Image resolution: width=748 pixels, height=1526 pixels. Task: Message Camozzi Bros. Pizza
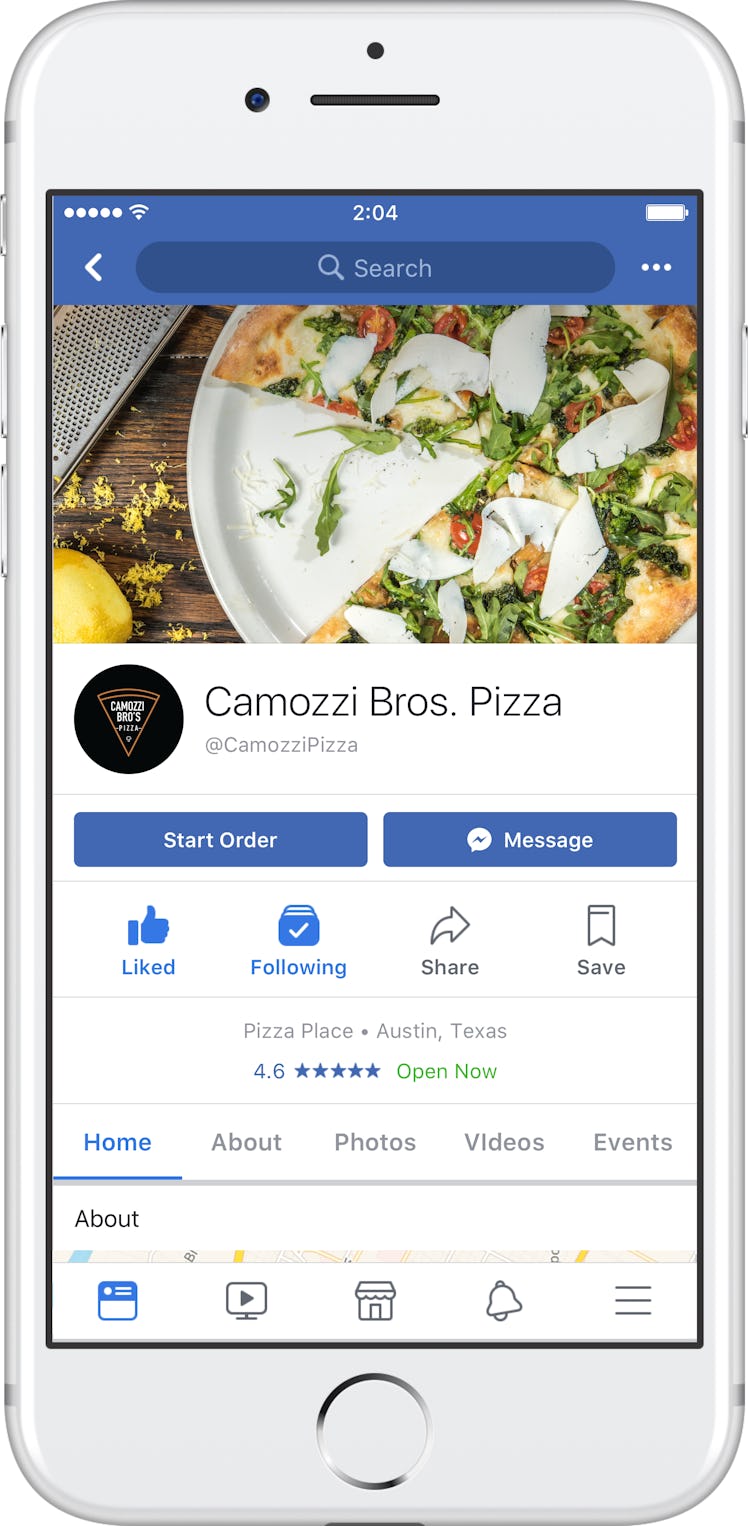pos(530,839)
